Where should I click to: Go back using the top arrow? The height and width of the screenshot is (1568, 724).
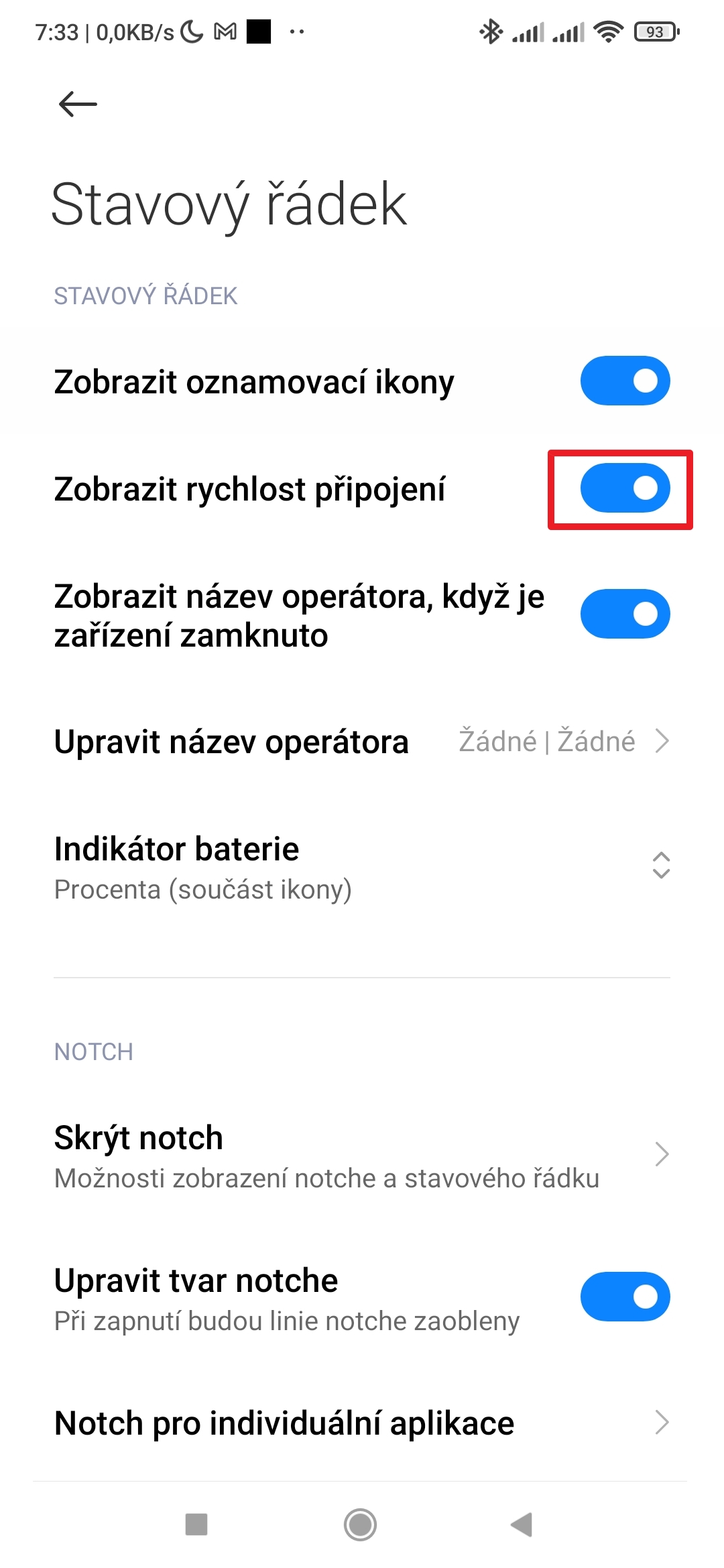[78, 105]
